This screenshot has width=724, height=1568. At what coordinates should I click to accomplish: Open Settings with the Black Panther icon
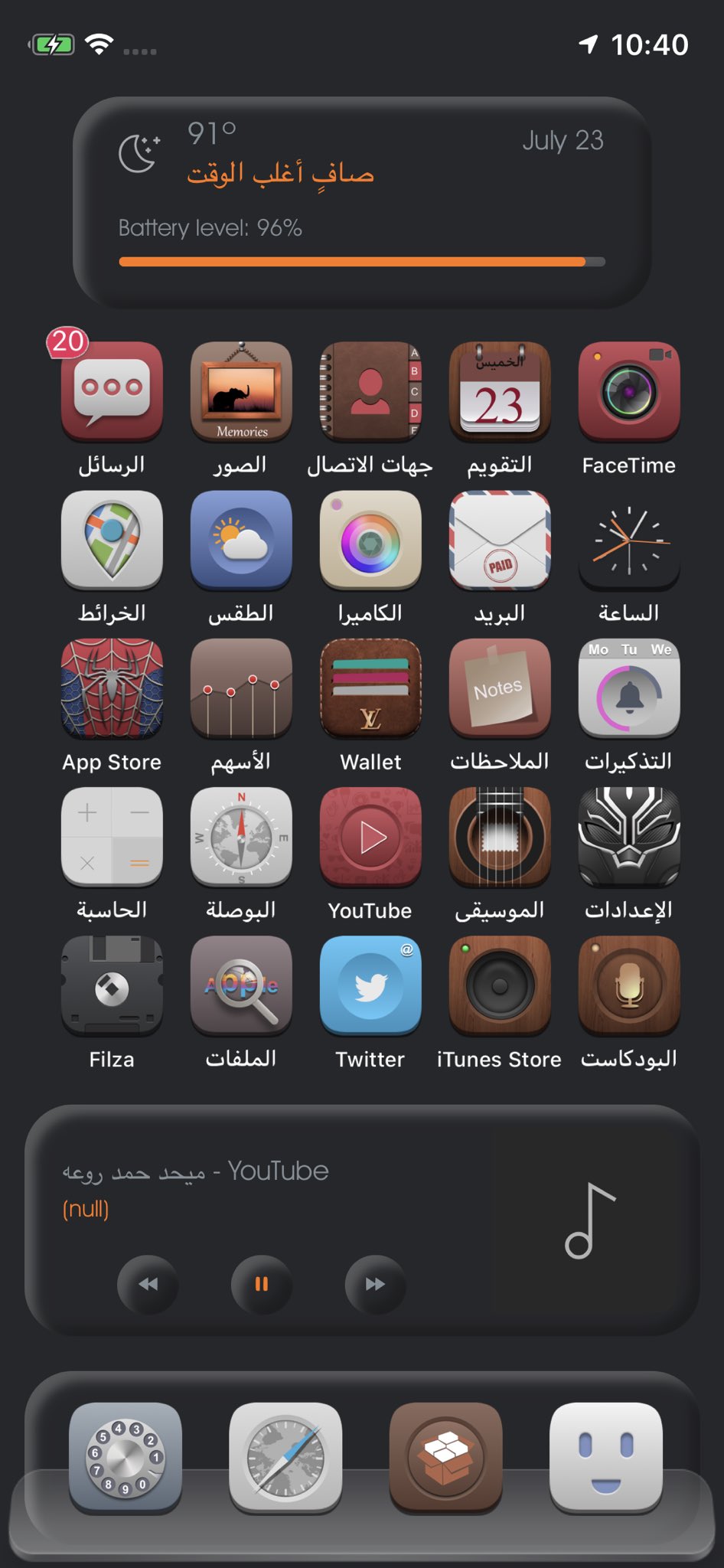pos(629,838)
